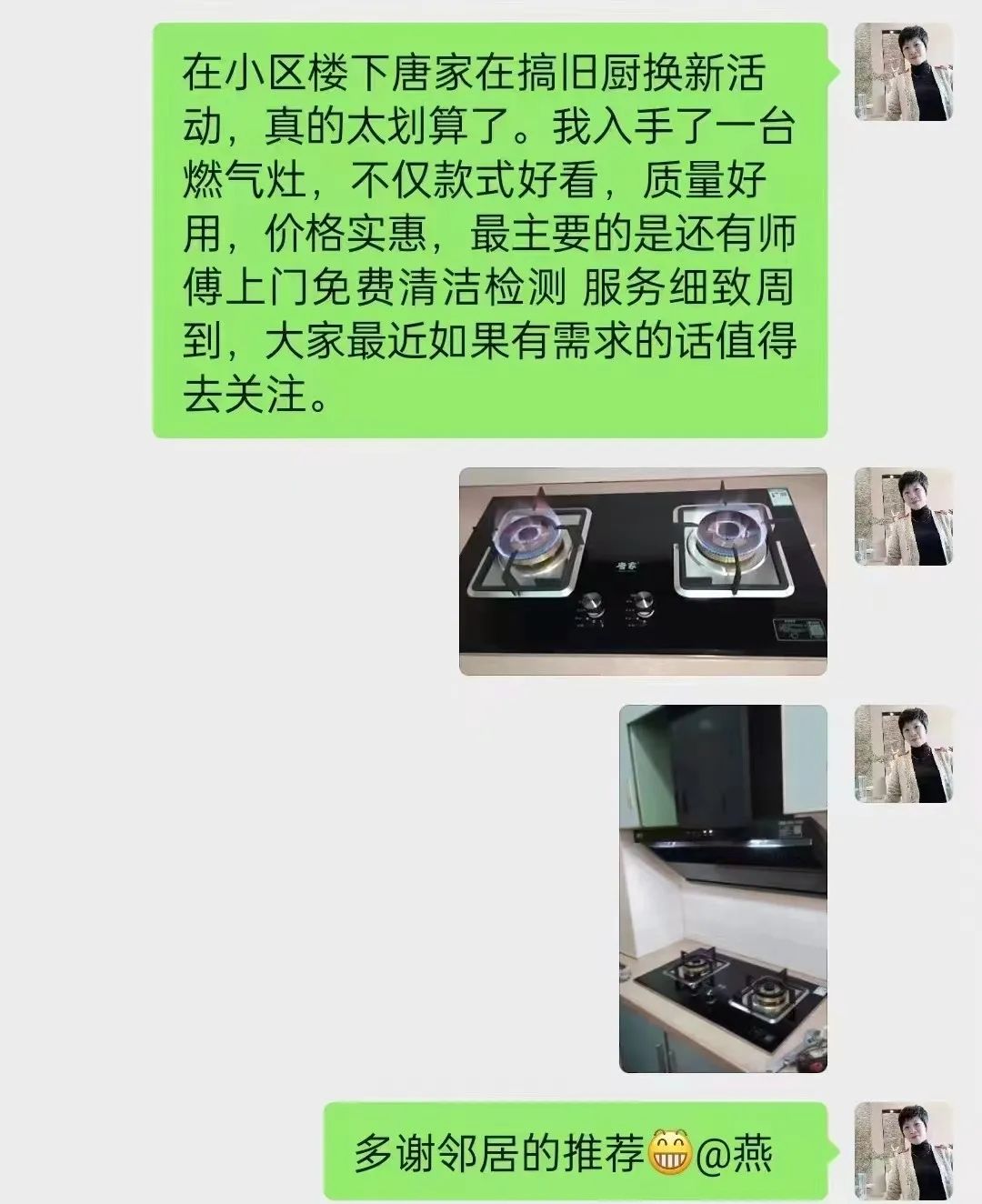
Task: Open the photo of the lit gas stove
Action: coord(643,571)
